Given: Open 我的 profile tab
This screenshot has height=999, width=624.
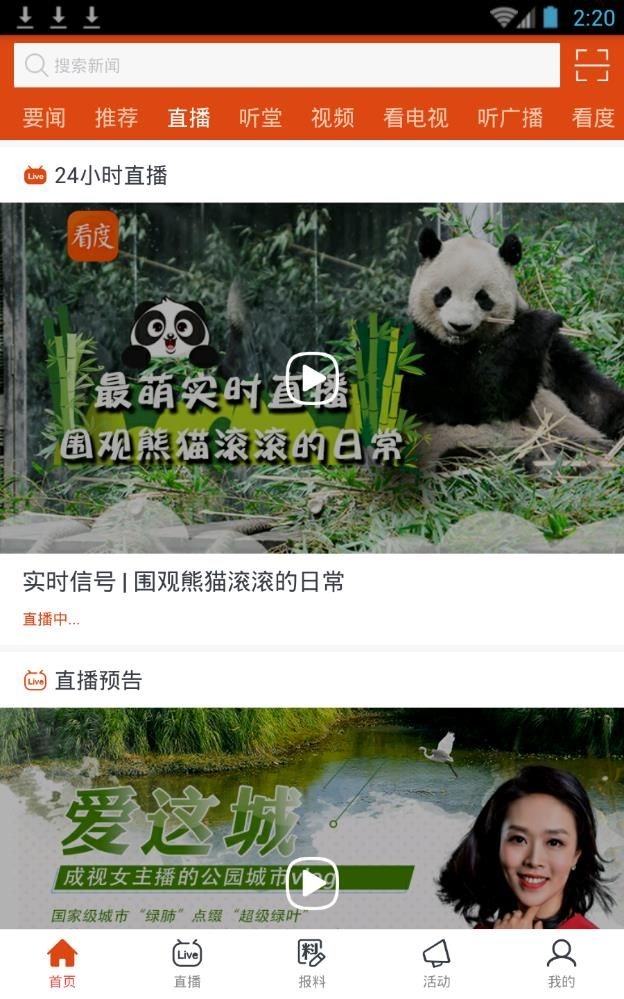Looking at the screenshot, I should pyautogui.click(x=561, y=963).
